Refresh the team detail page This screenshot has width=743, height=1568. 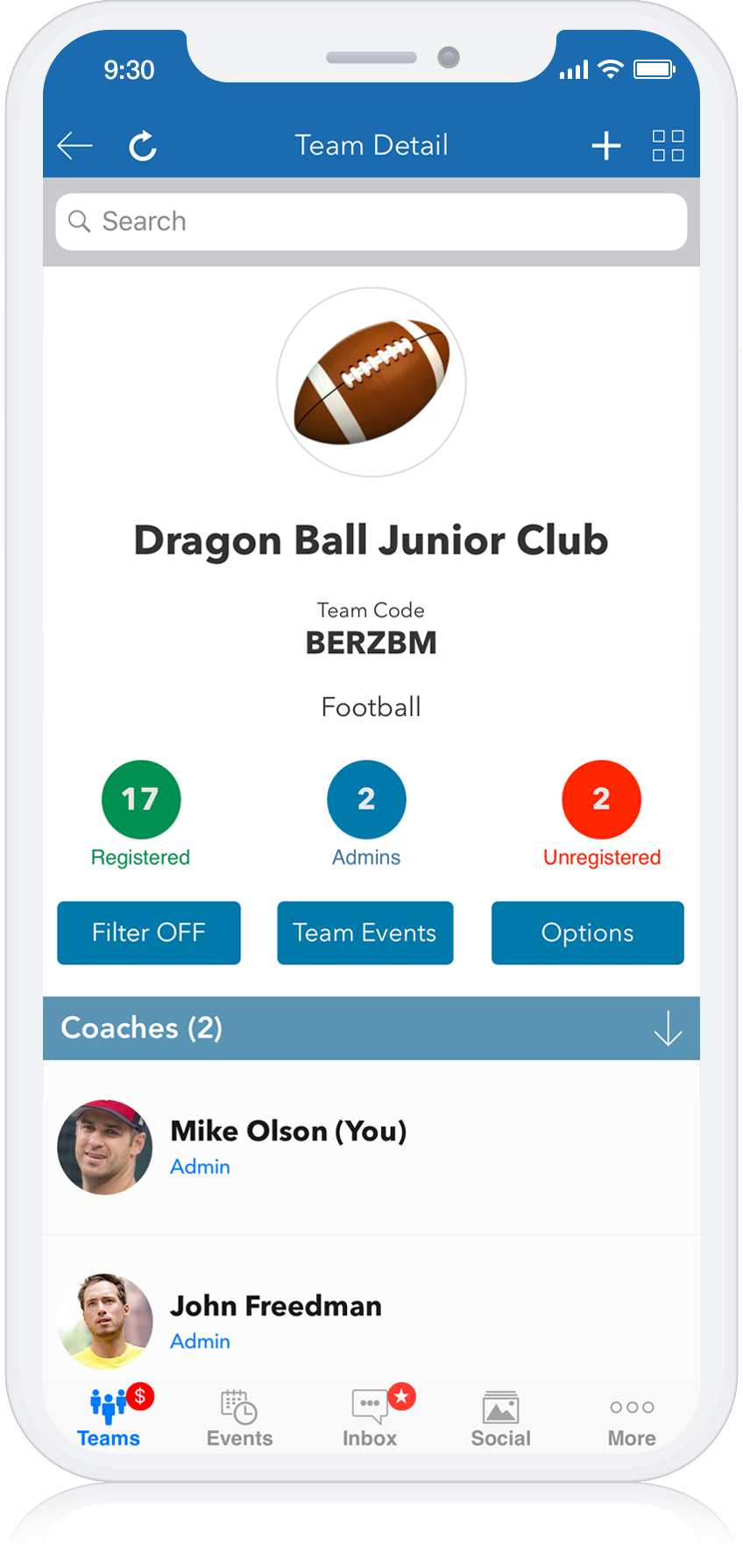coord(143,145)
